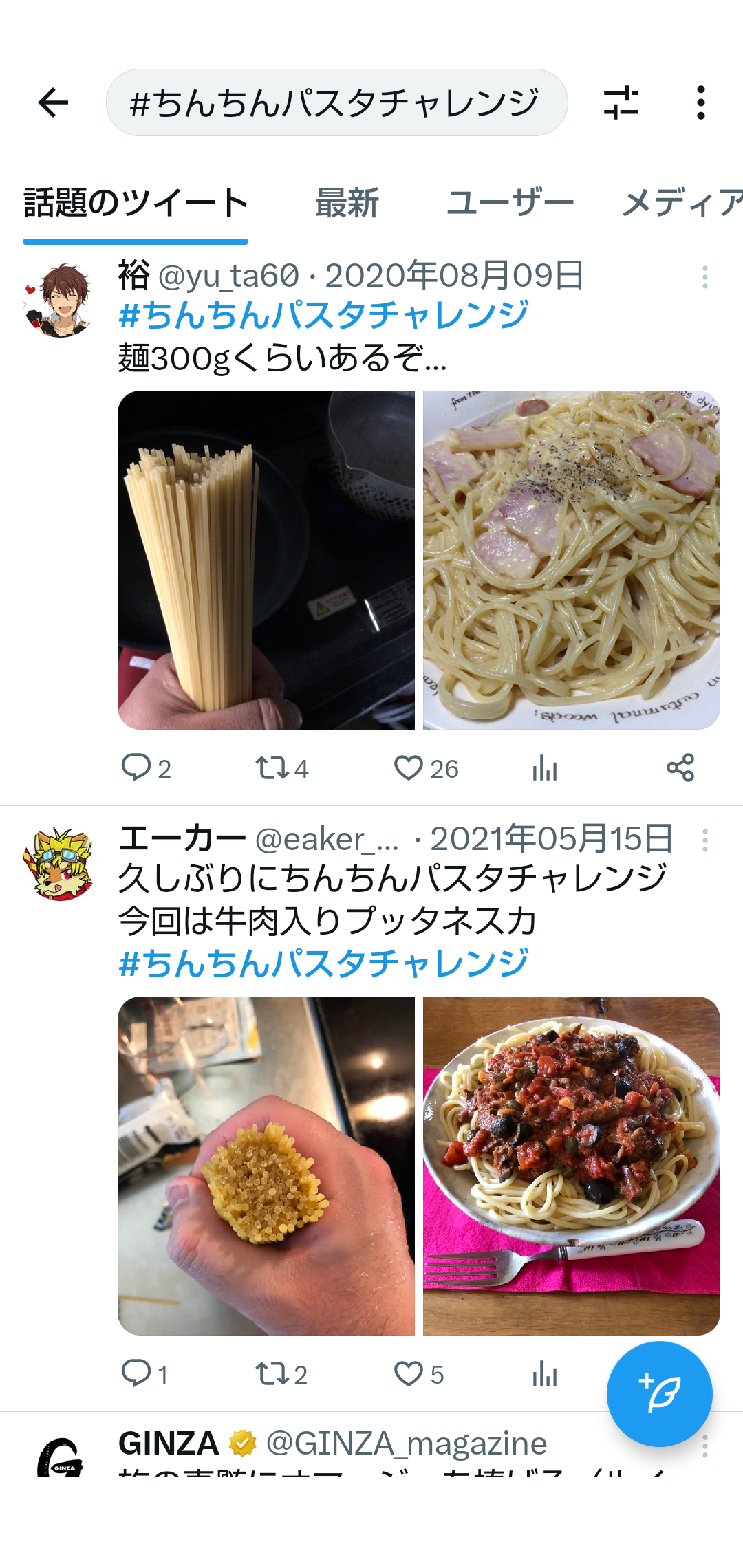Switch to the 最新 tab
The height and width of the screenshot is (1568, 743).
coord(347,203)
